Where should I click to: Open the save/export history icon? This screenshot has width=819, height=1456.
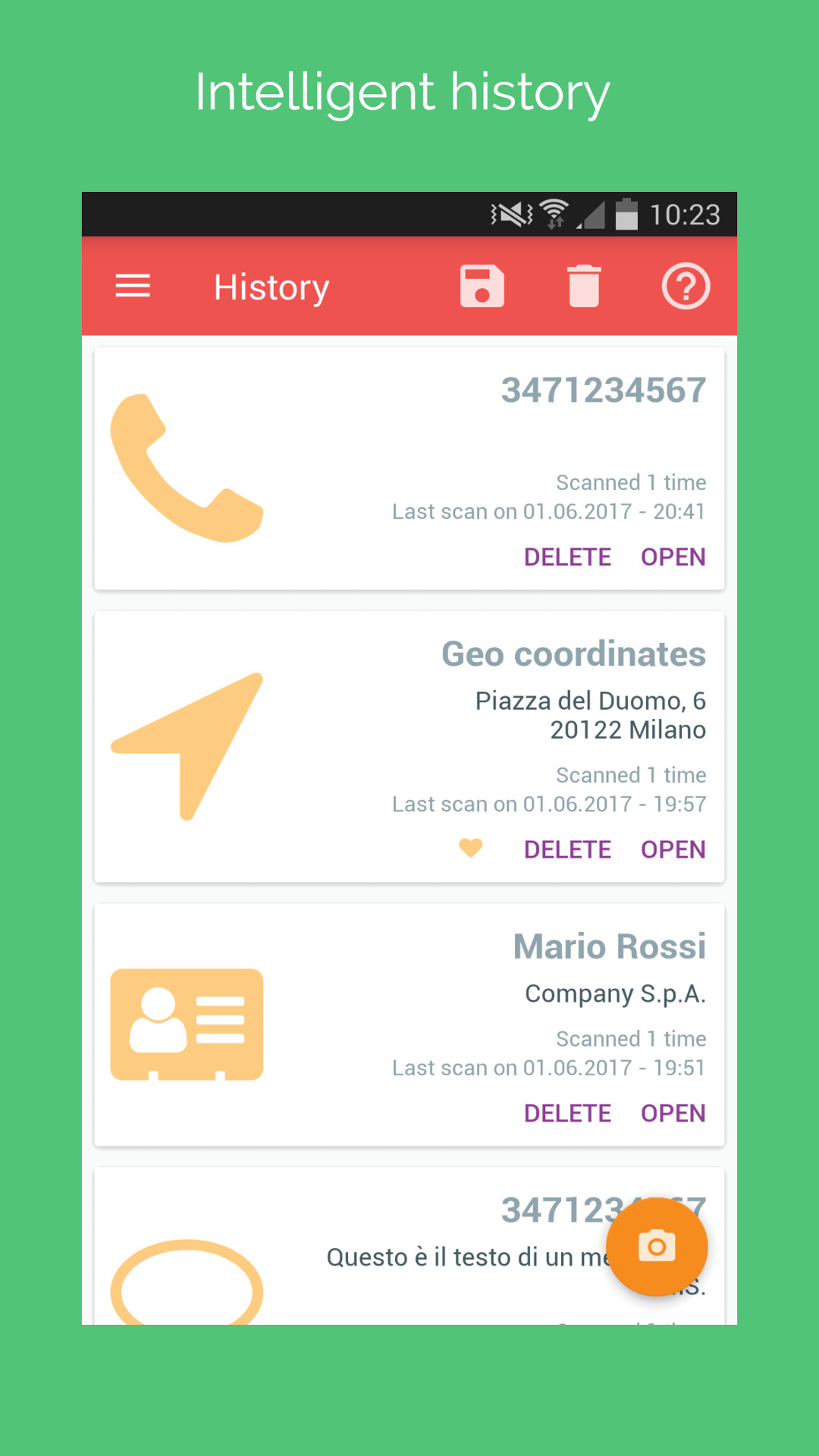tap(483, 286)
